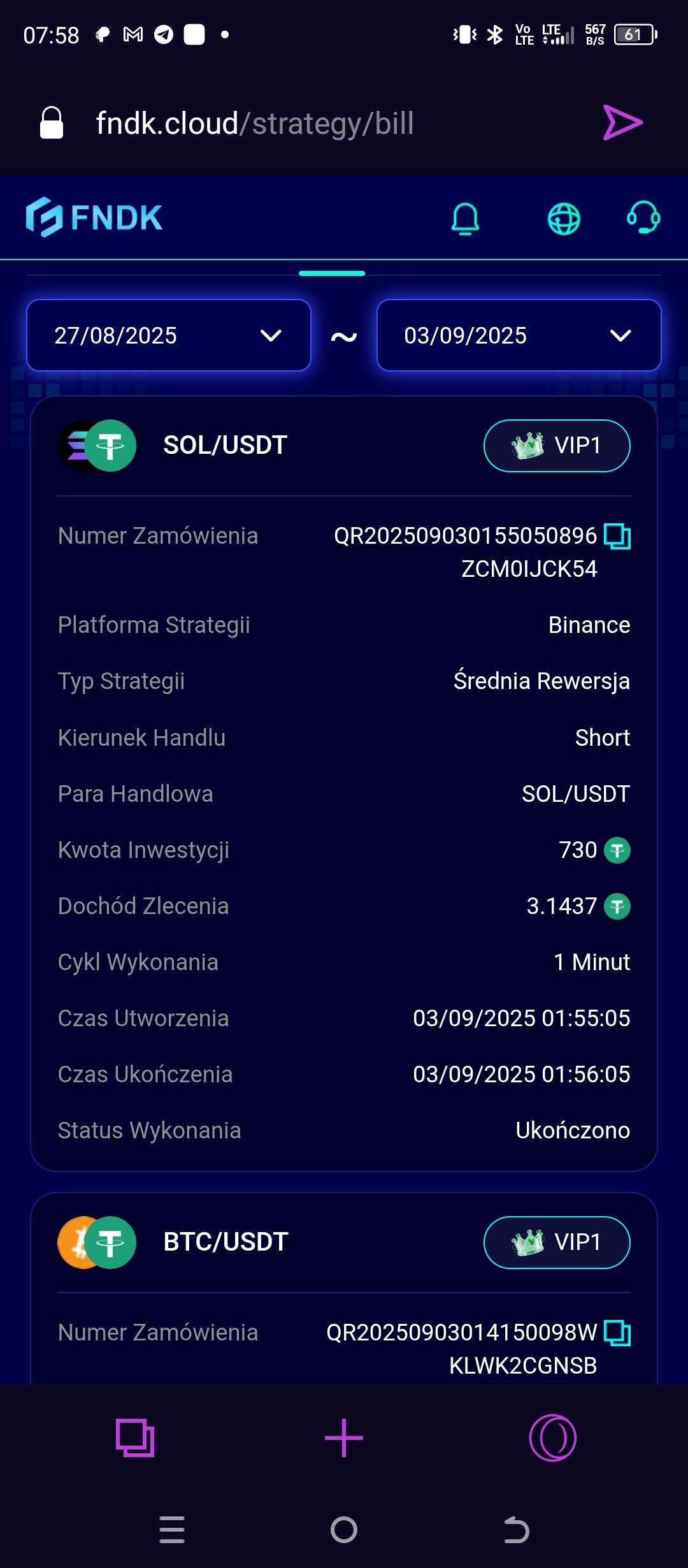Copy the BTC/USDT order number

point(617,1333)
